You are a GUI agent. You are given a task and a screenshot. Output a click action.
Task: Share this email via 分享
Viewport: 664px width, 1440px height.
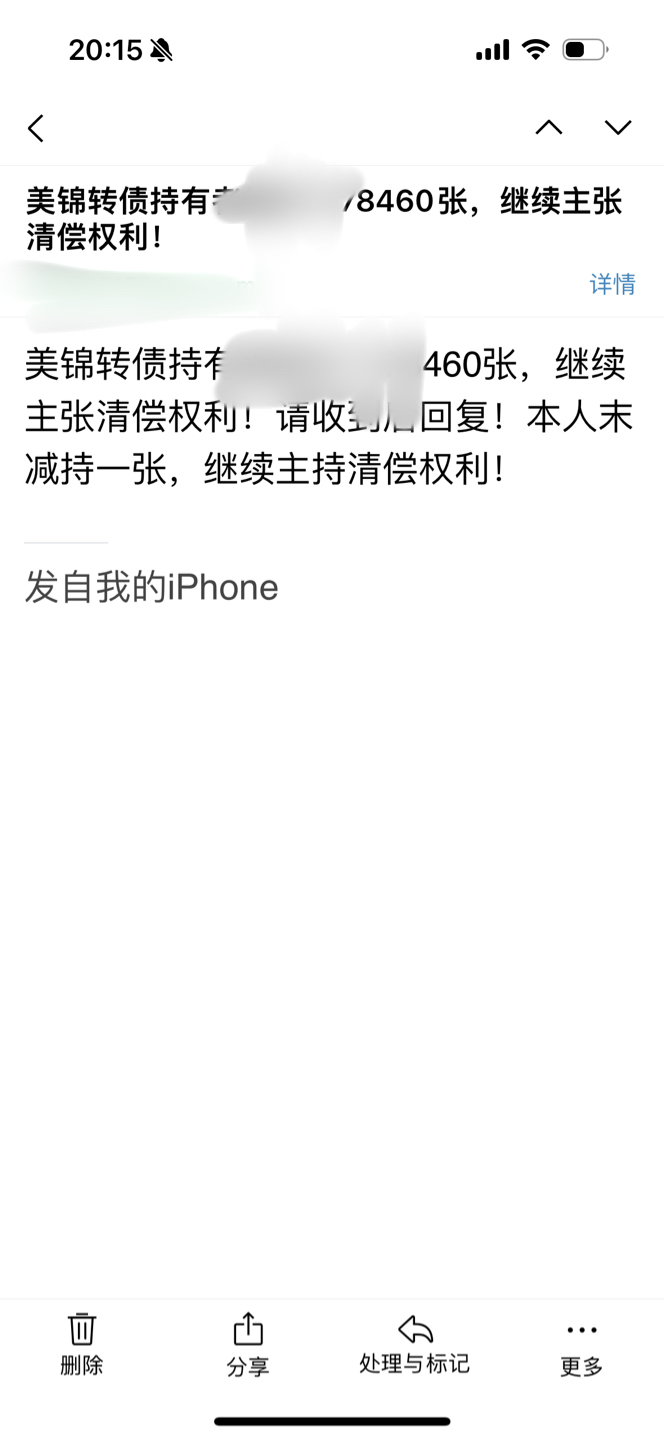coord(248,1345)
